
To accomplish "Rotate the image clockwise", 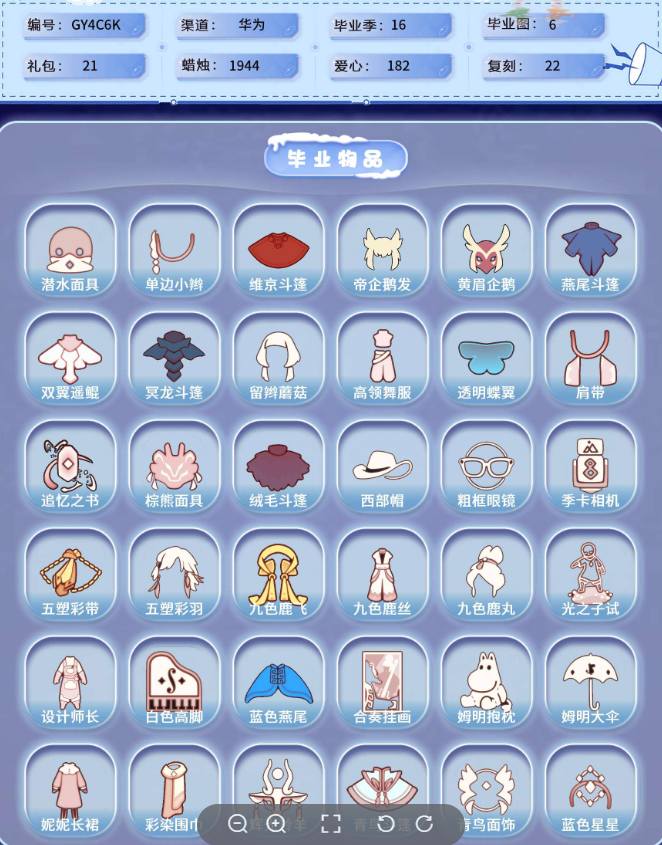I will (424, 824).
